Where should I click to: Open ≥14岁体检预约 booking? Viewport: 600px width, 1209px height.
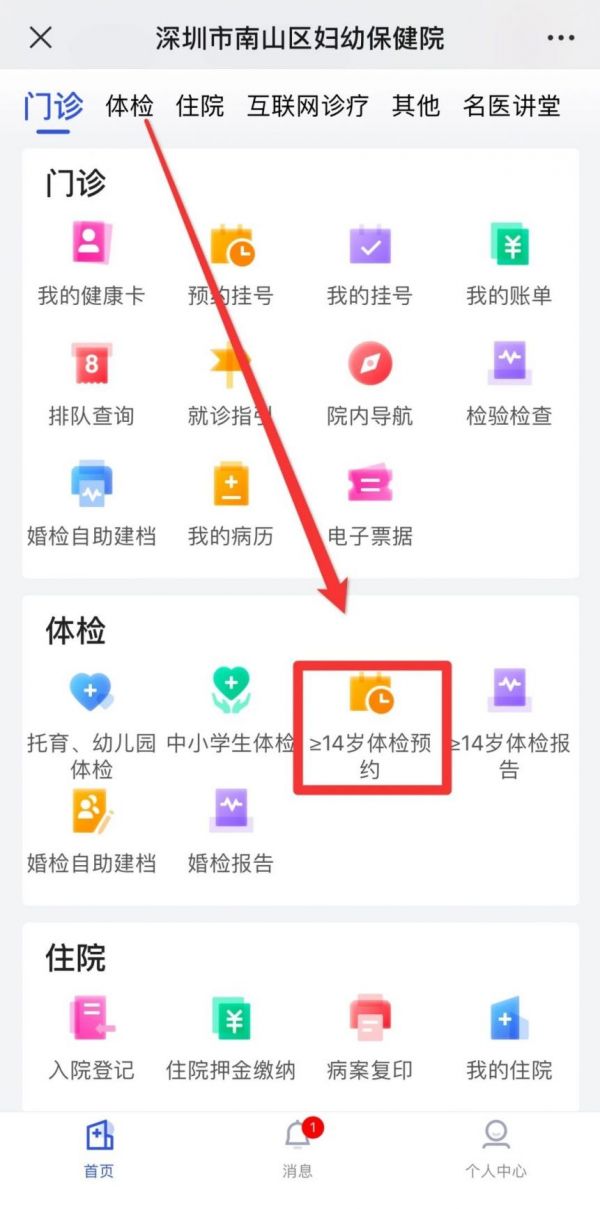(x=370, y=726)
